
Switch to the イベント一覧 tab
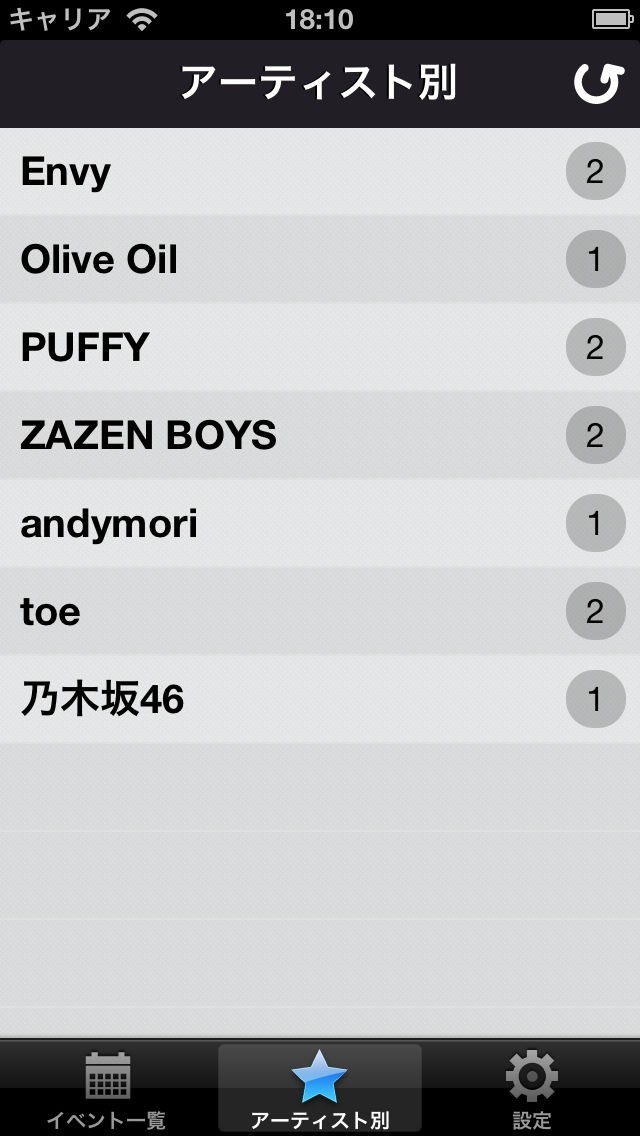pos(107,1090)
